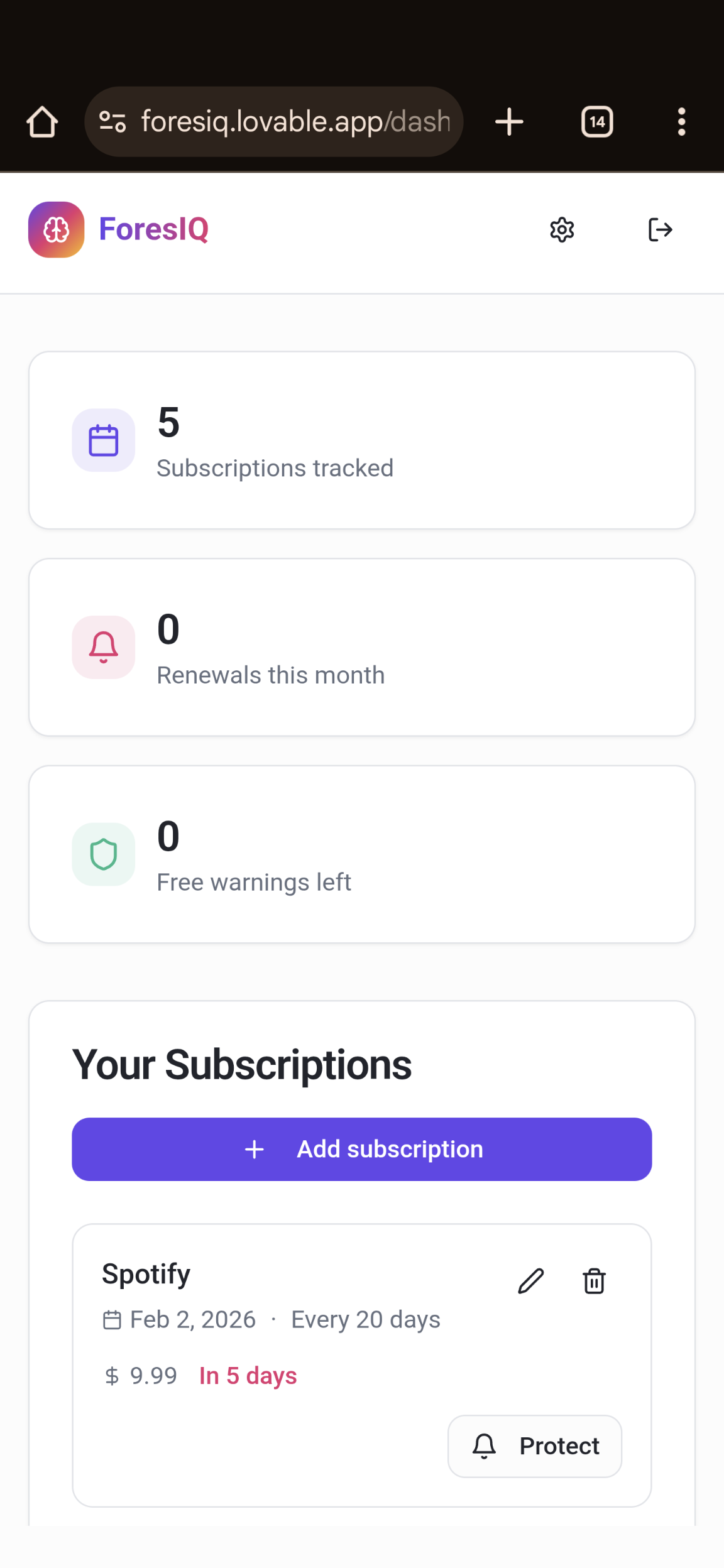This screenshot has width=724, height=1568.
Task: Log out using the logout icon
Action: pos(660,230)
